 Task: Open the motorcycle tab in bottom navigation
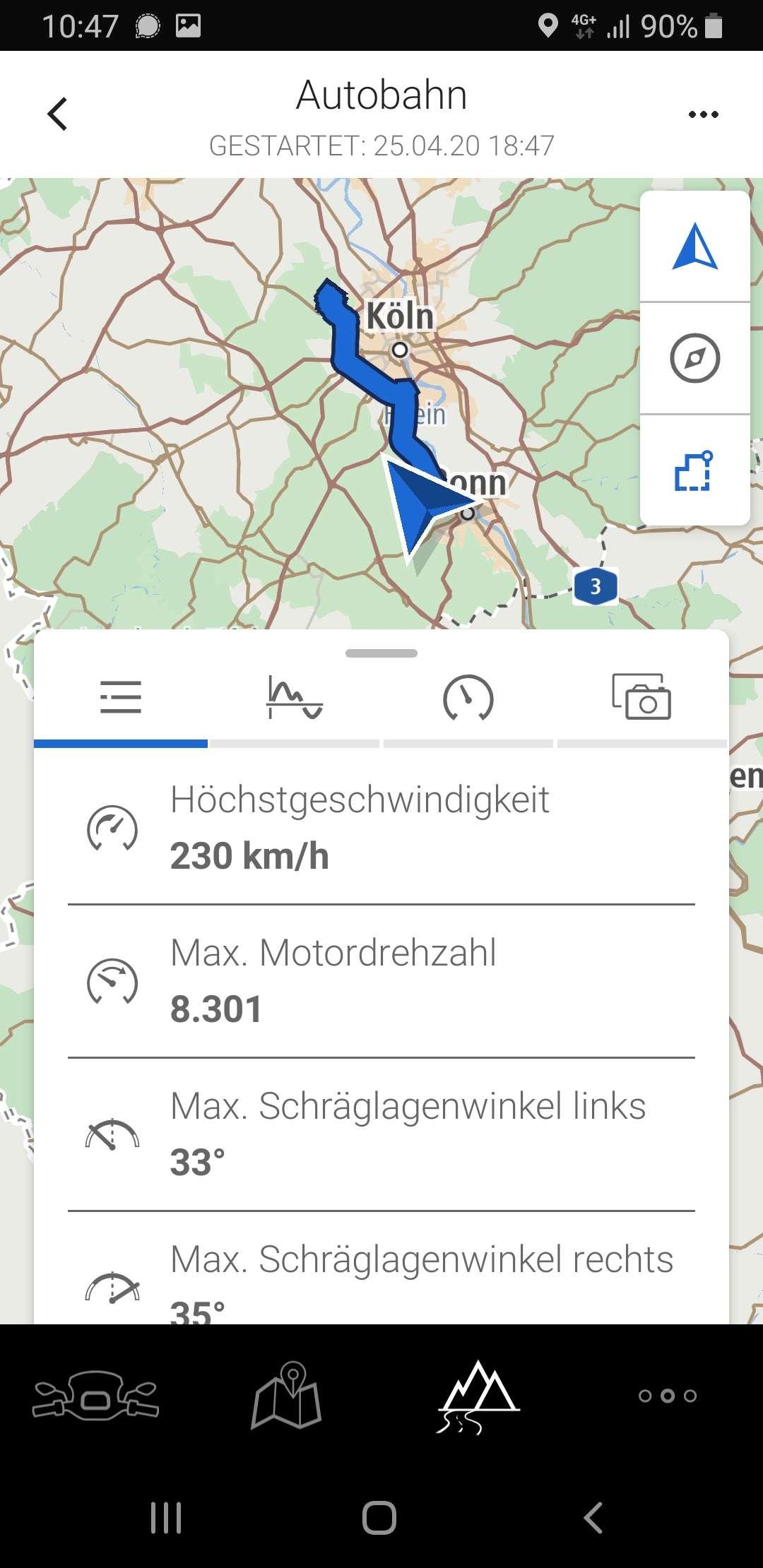[95, 1396]
